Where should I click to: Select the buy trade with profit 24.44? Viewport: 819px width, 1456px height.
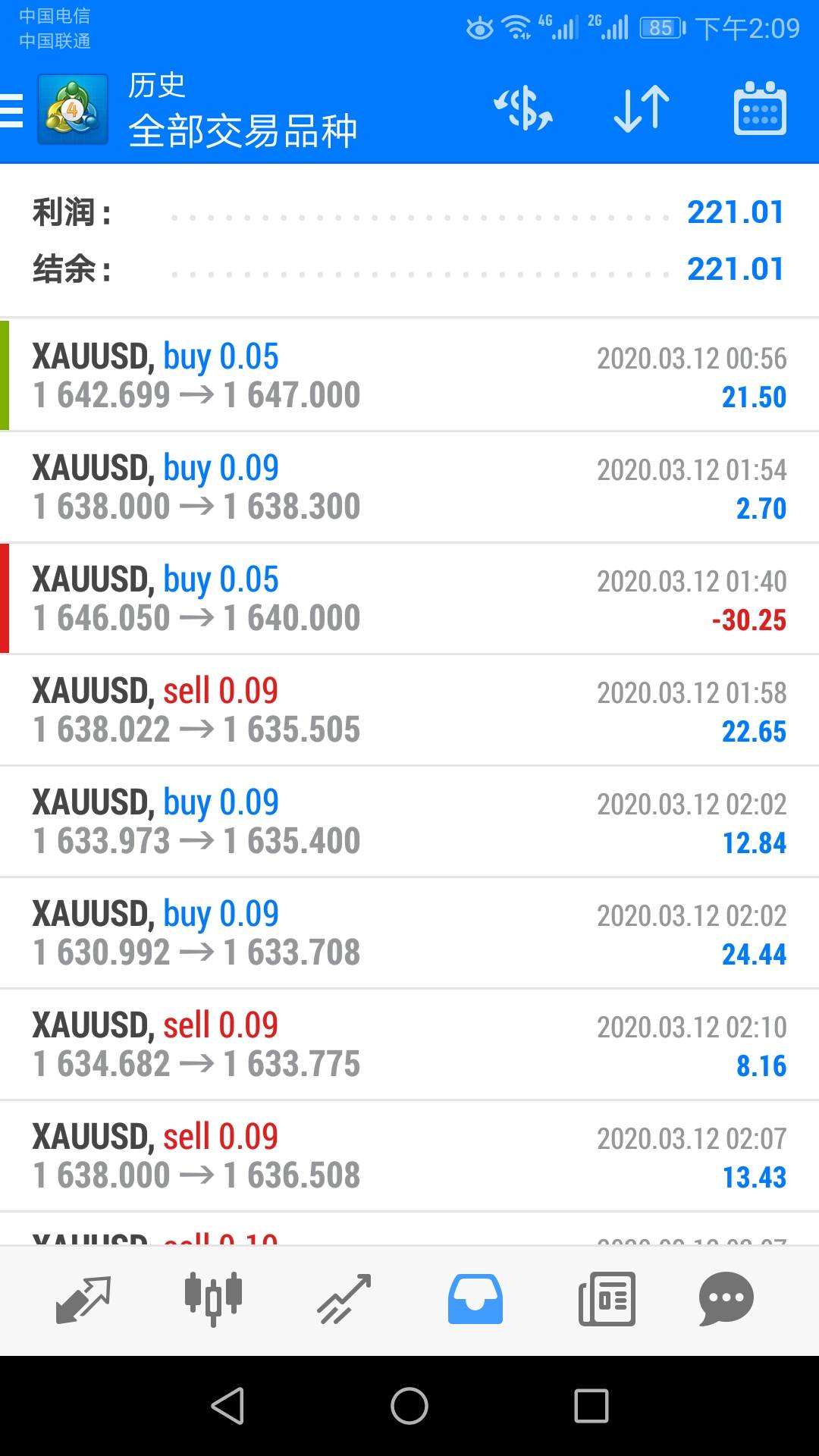coord(409,933)
